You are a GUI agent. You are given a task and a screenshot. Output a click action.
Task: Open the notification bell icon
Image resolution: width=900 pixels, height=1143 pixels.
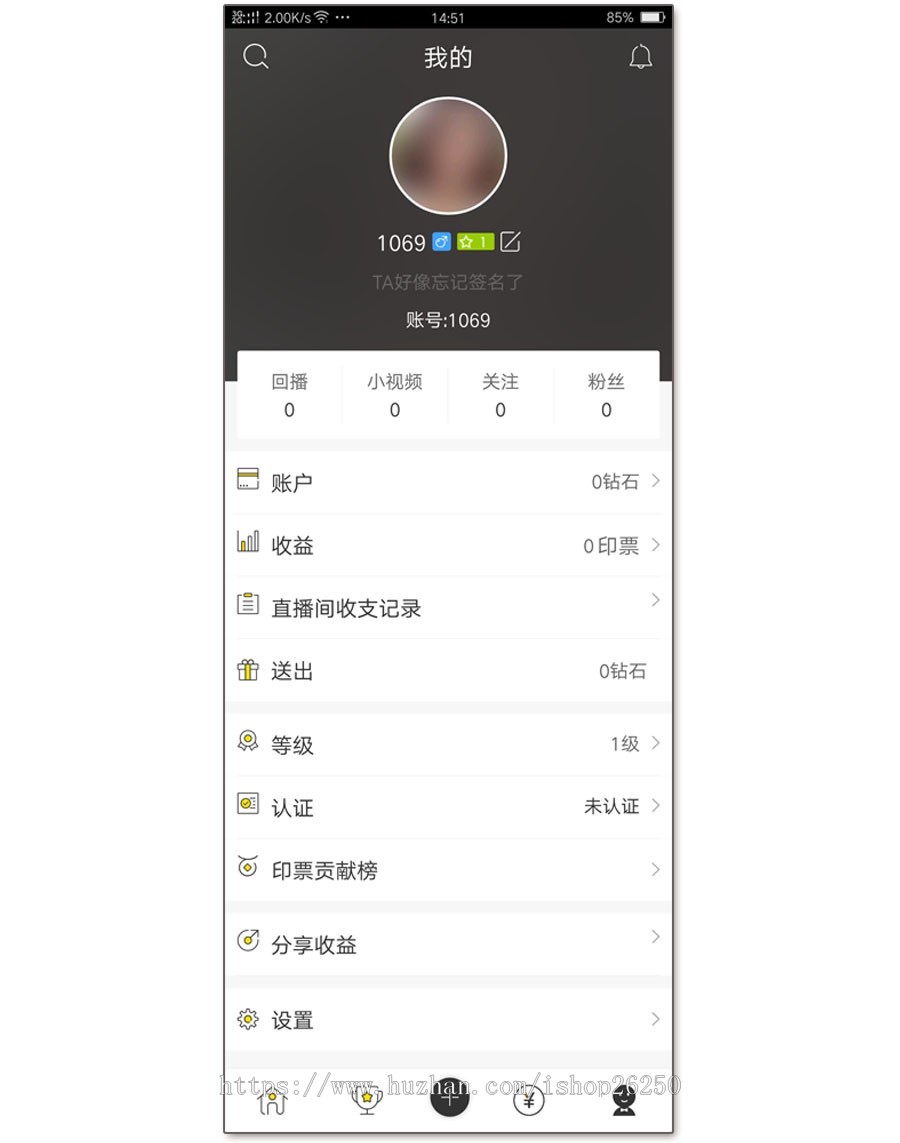[x=641, y=56]
